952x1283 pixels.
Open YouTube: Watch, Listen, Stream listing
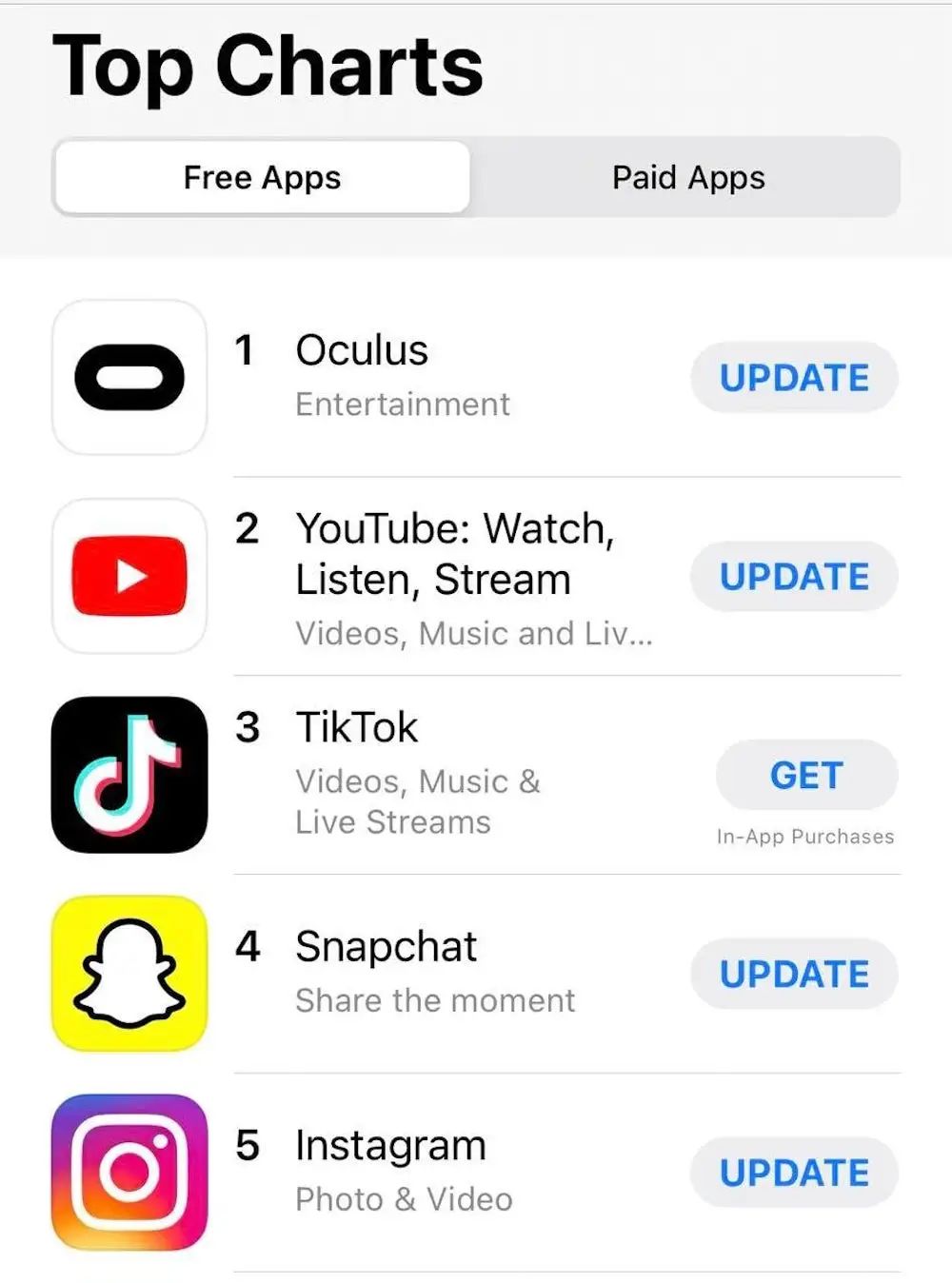coord(454,553)
